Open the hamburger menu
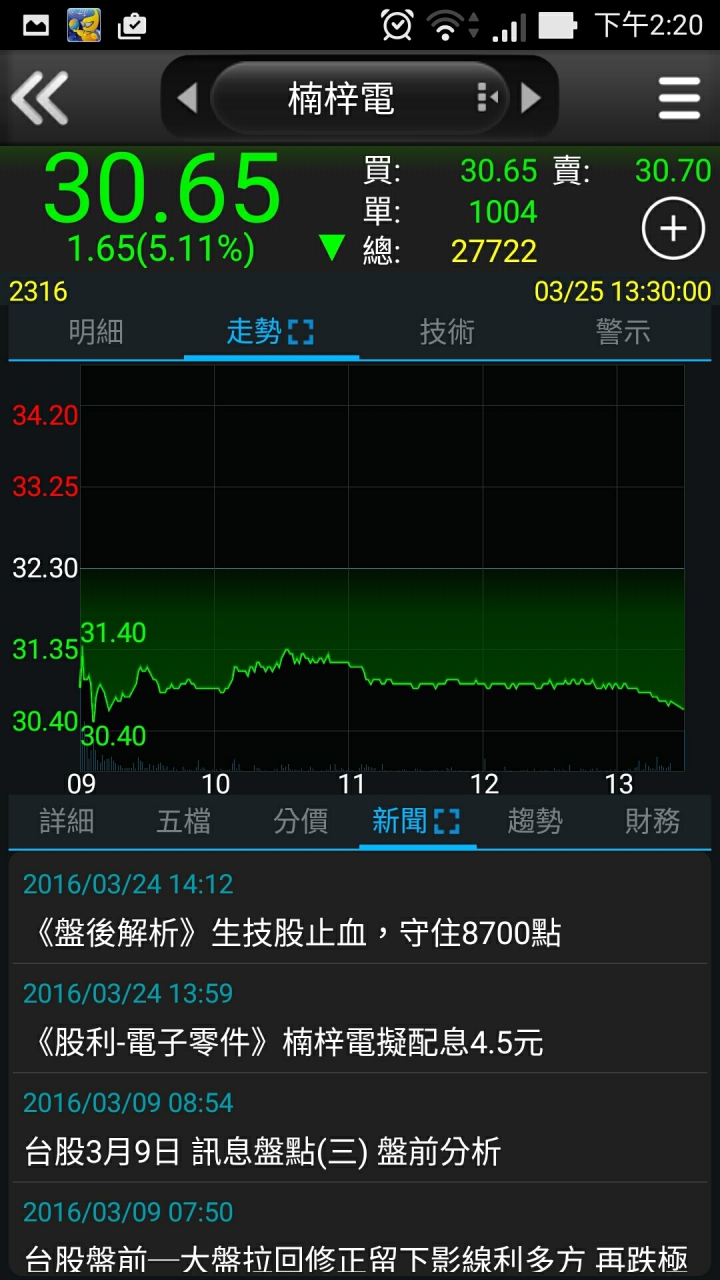The width and height of the screenshot is (720, 1280). [679, 98]
